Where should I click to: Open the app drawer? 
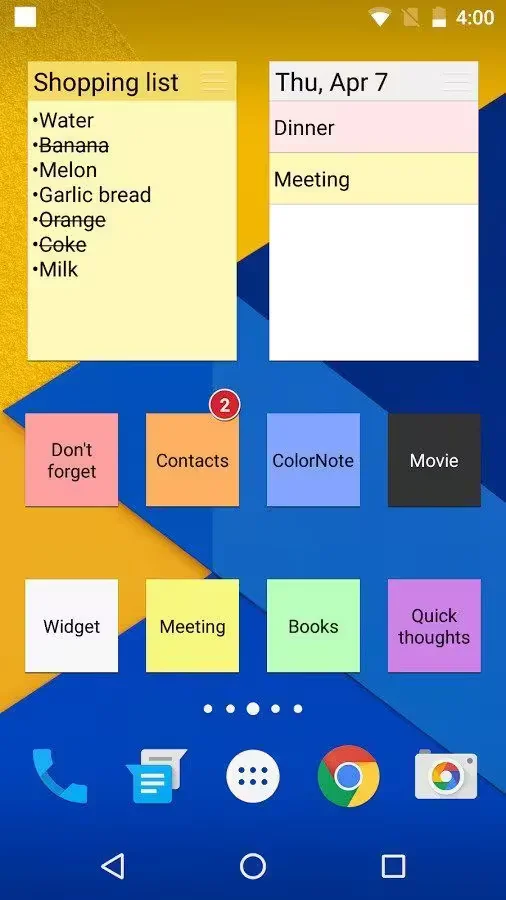click(x=253, y=777)
